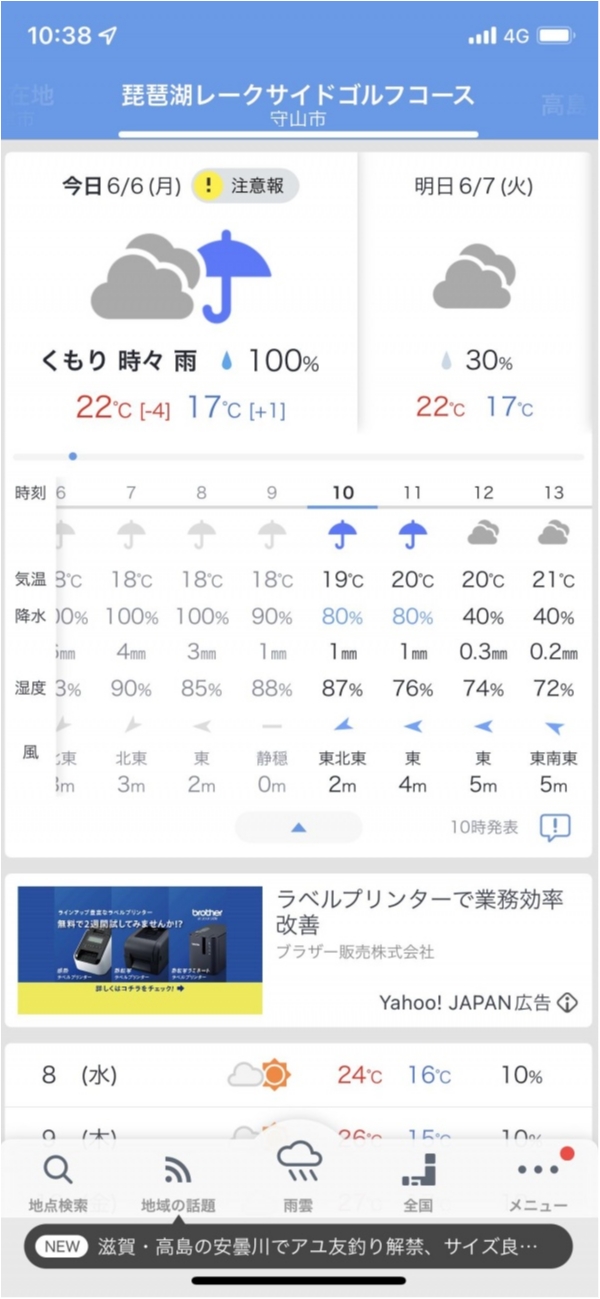Open 地点検索 location search
This screenshot has width=600, height=1299.
(x=58, y=1182)
